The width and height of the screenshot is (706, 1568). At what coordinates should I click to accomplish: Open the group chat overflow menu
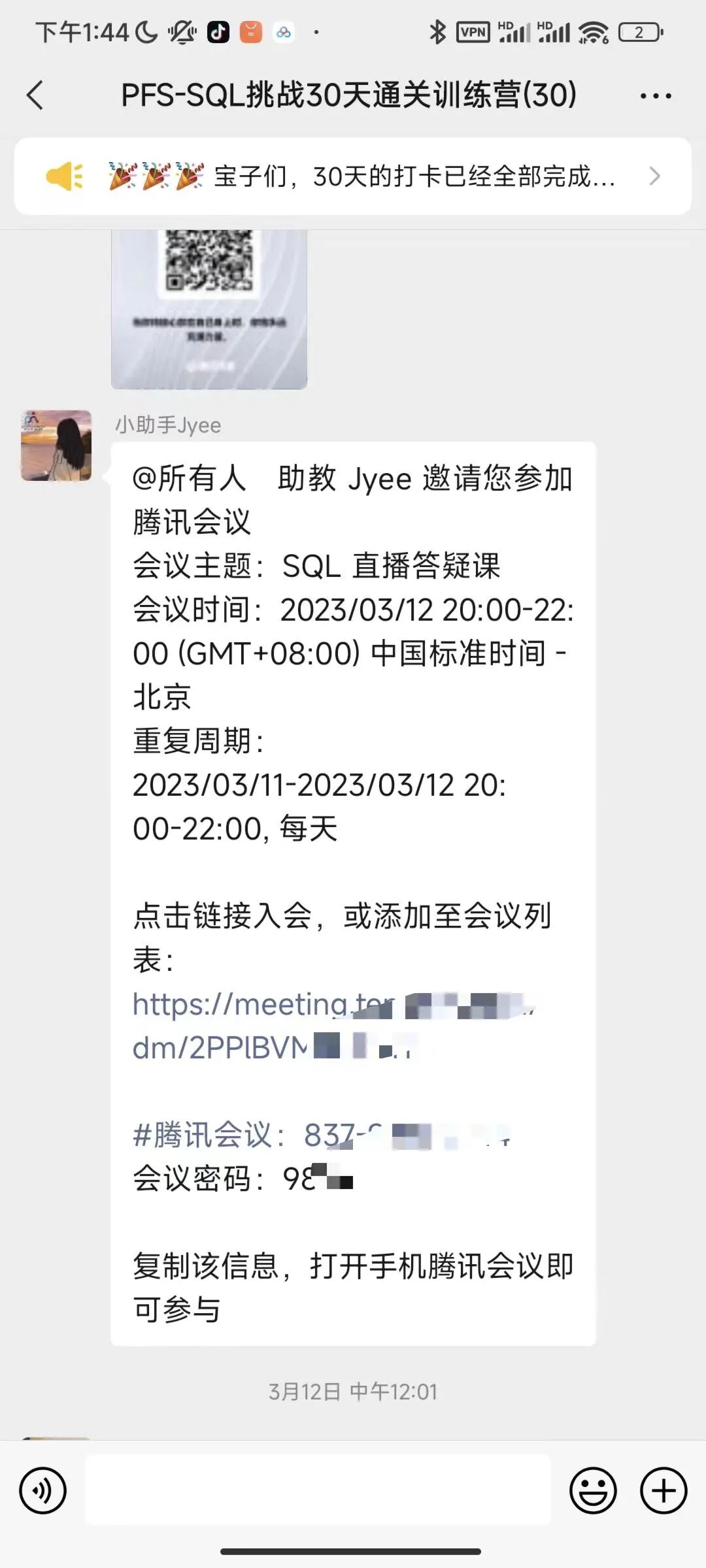coord(655,96)
